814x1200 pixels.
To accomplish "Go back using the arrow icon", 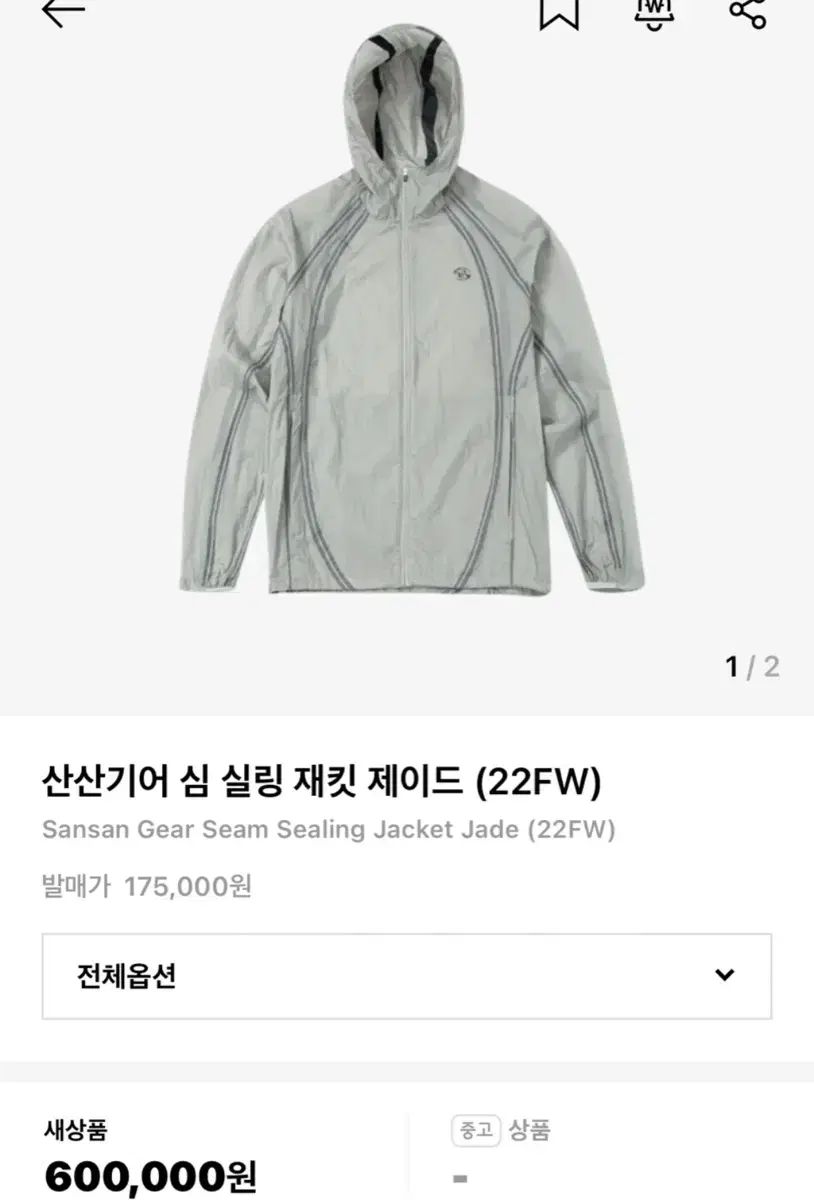I will [x=63, y=12].
